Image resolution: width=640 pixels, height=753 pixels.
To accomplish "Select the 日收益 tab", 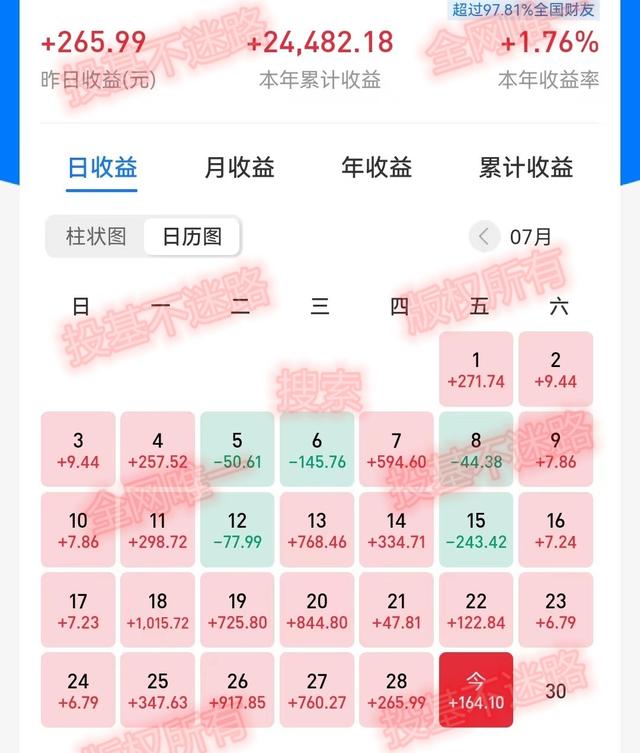I will (102, 167).
